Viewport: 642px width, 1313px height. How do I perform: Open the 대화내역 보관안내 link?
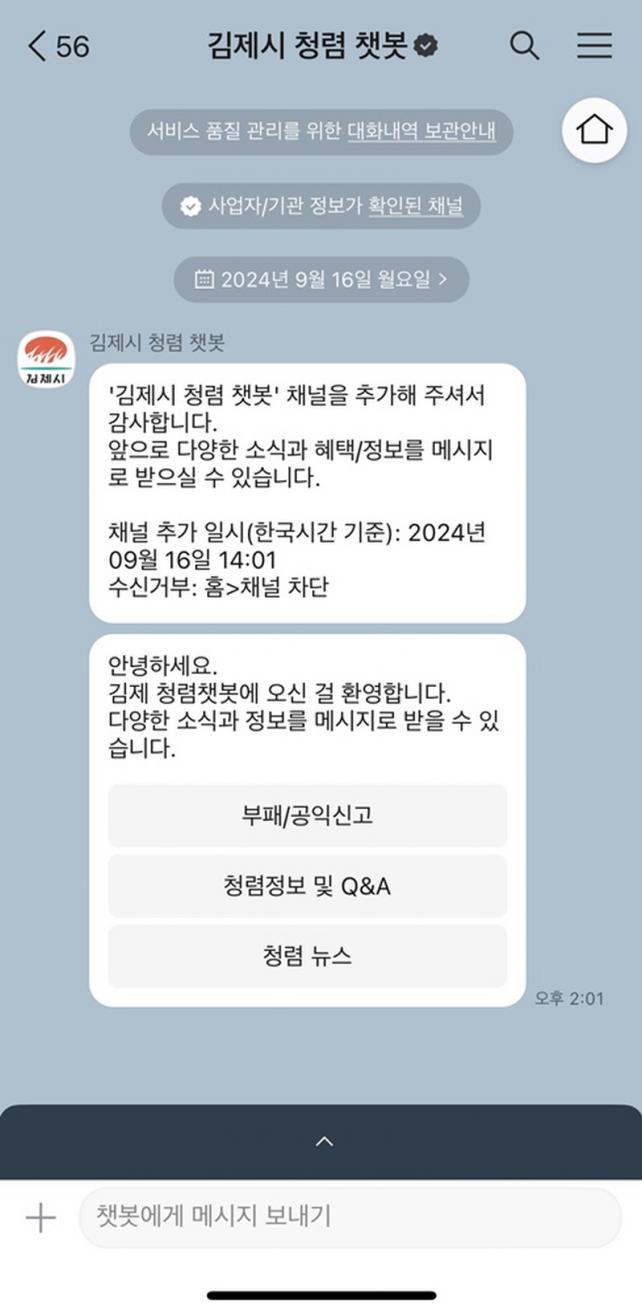[x=421, y=131]
